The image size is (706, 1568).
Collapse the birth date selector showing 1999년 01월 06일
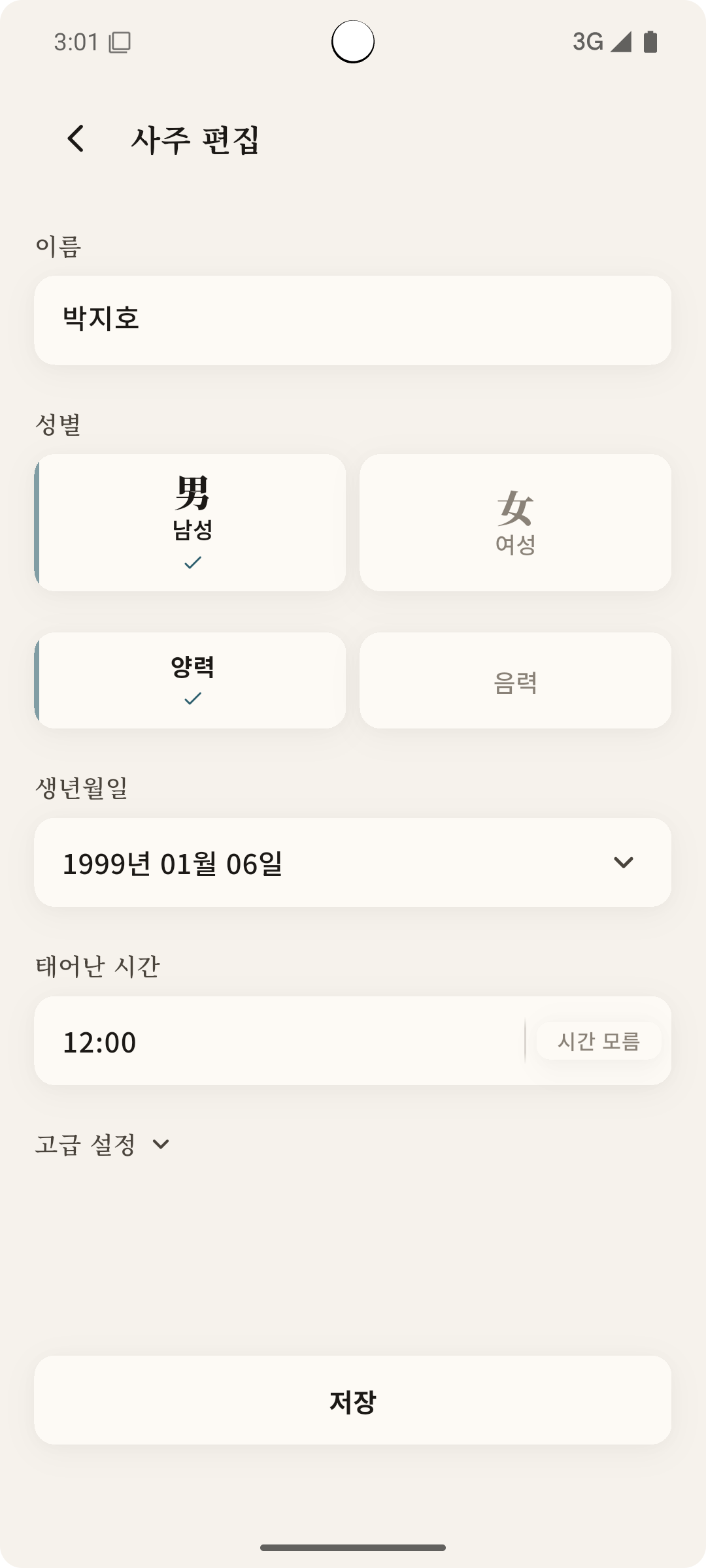coord(353,862)
